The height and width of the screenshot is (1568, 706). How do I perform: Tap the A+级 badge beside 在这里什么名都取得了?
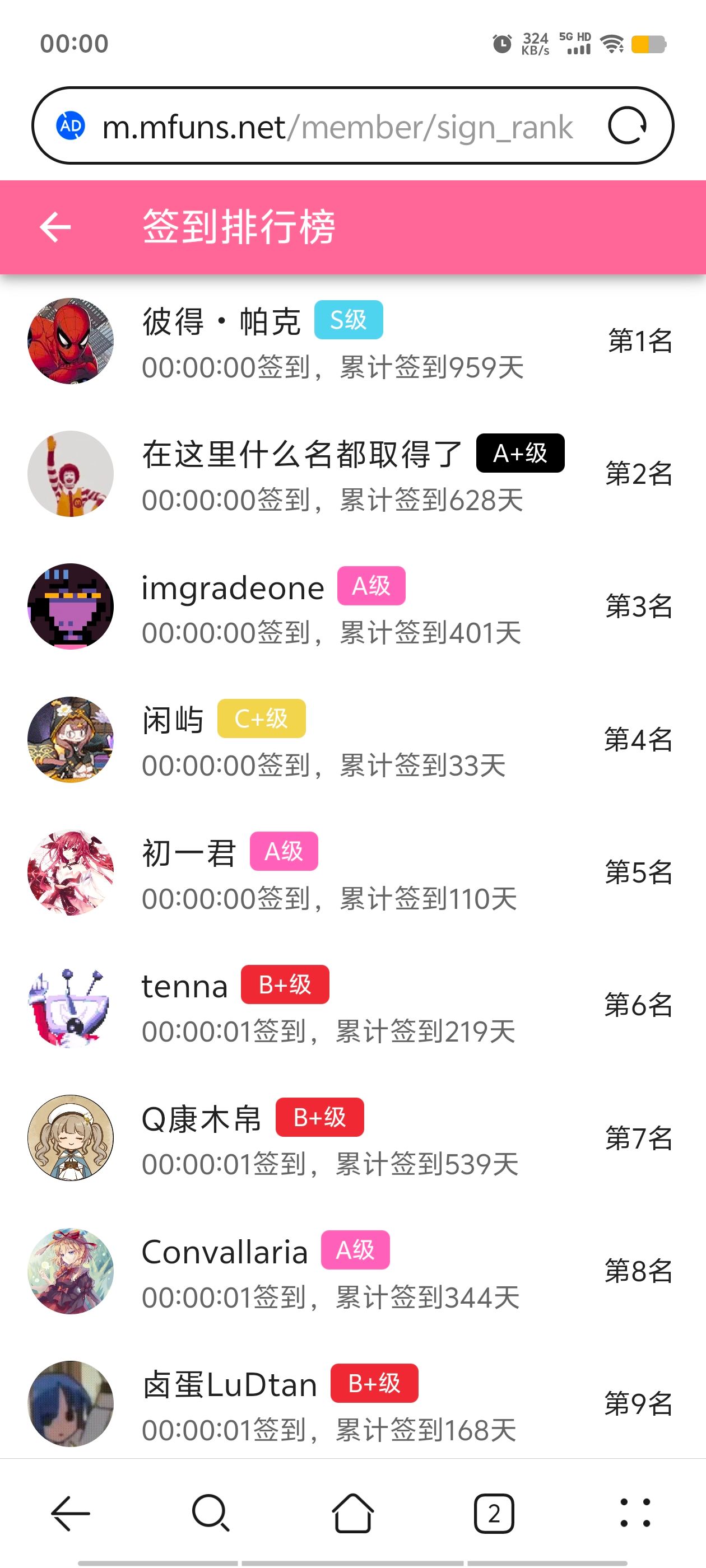[521, 453]
